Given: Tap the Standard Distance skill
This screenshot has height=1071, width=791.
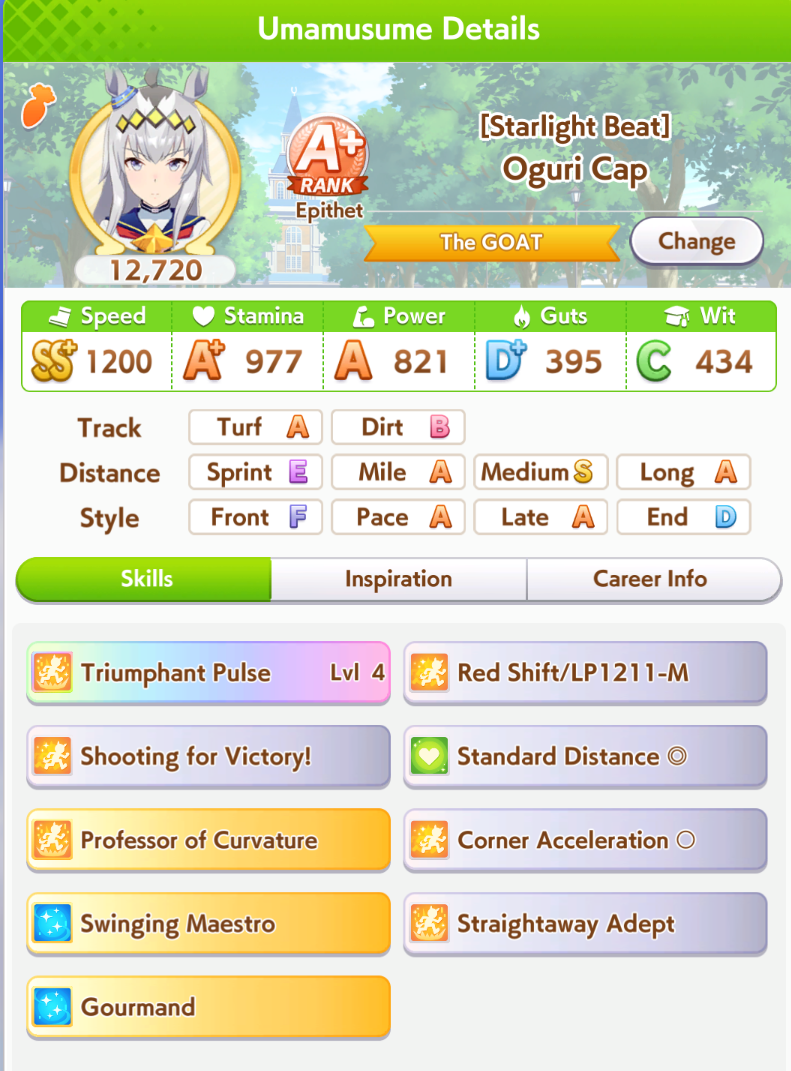Looking at the screenshot, I should pyautogui.click(x=585, y=756).
